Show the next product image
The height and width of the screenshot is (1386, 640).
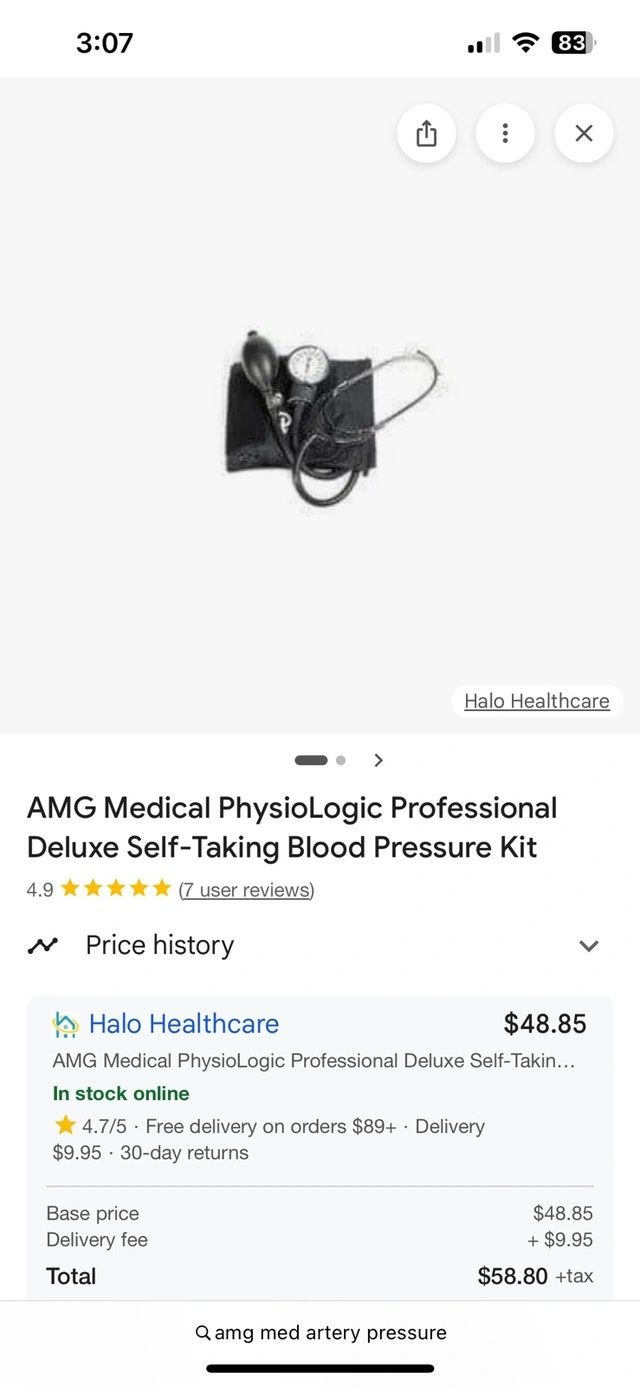(x=378, y=760)
